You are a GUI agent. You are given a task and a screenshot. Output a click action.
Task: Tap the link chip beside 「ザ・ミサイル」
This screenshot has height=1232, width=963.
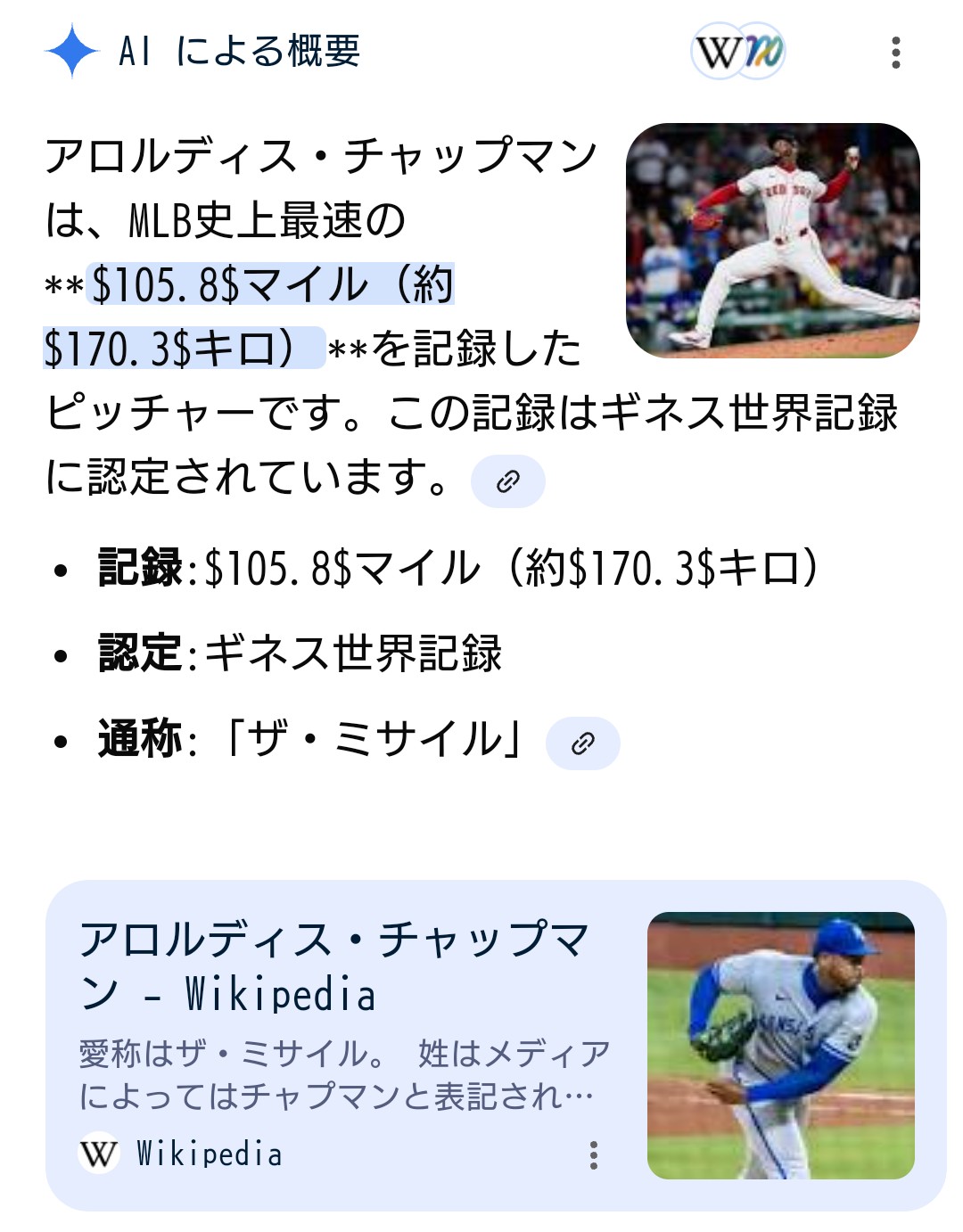pyautogui.click(x=582, y=743)
